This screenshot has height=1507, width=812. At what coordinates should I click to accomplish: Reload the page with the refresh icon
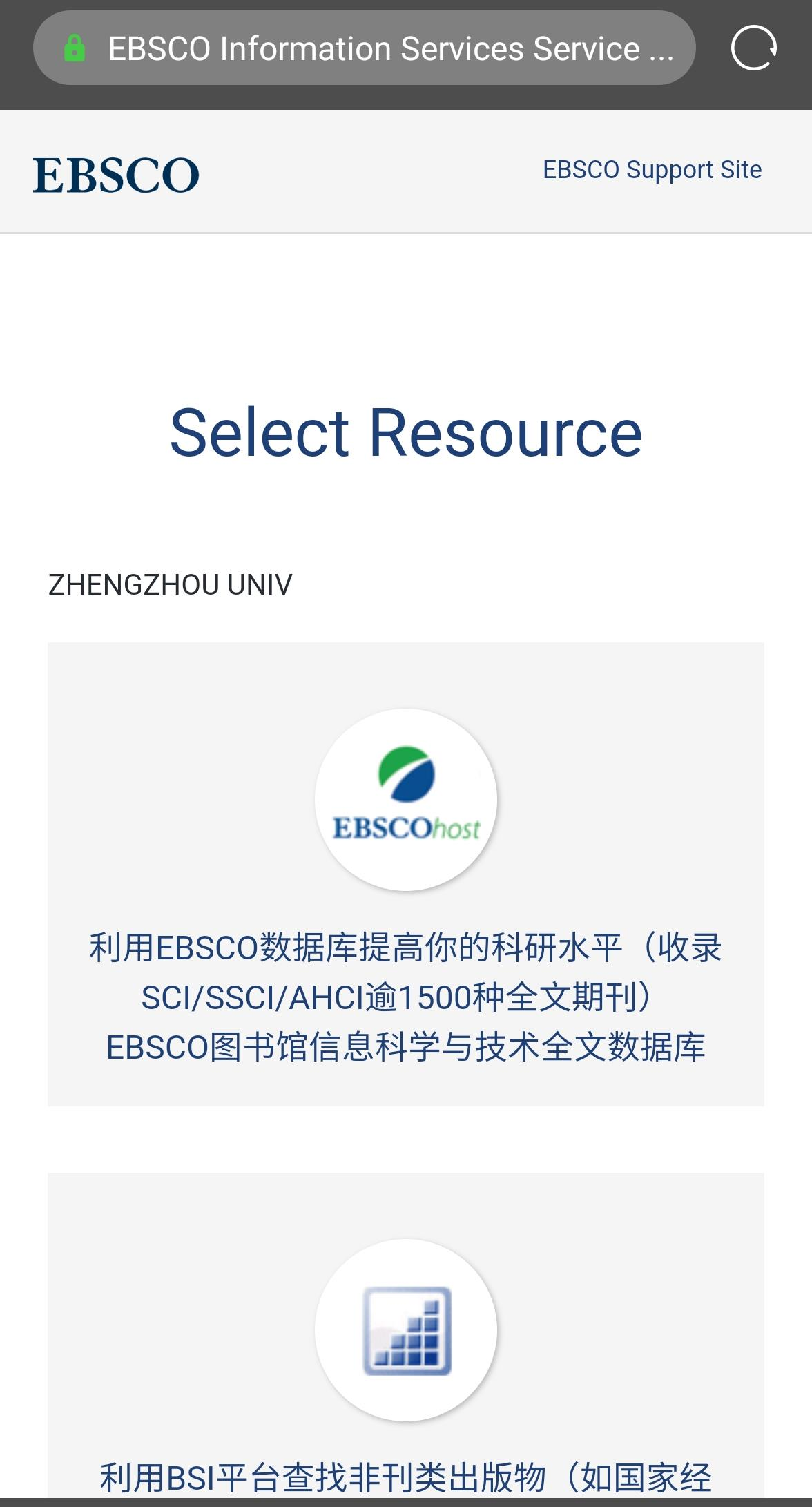tap(753, 48)
